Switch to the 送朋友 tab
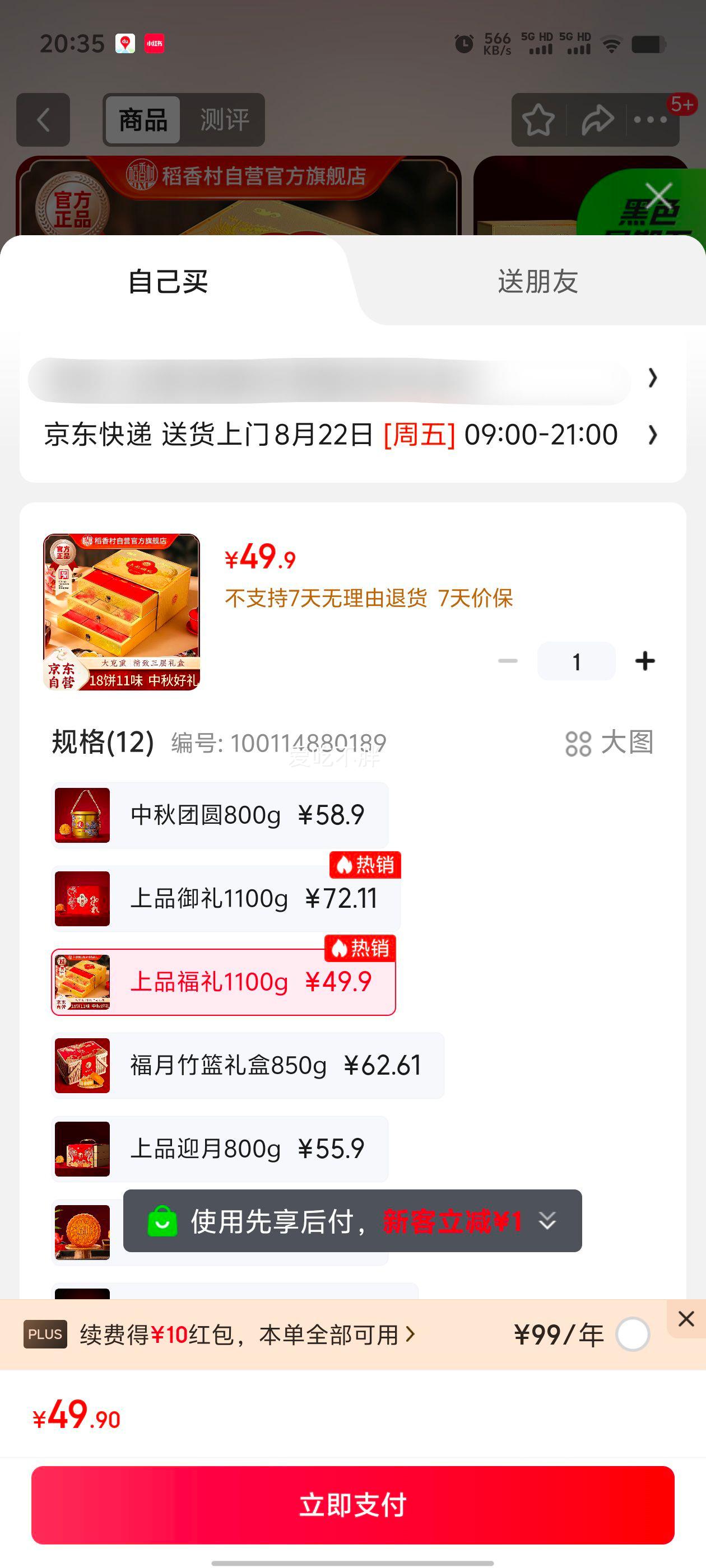 click(x=537, y=282)
